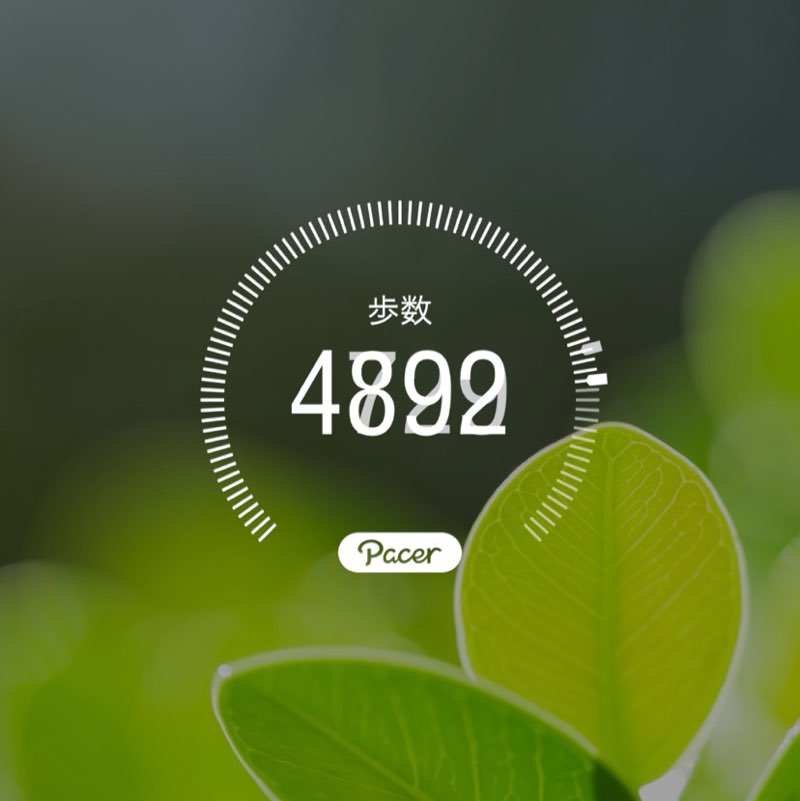Expand the Pacer badge for app info
This screenshot has width=800, height=801.
400,549
